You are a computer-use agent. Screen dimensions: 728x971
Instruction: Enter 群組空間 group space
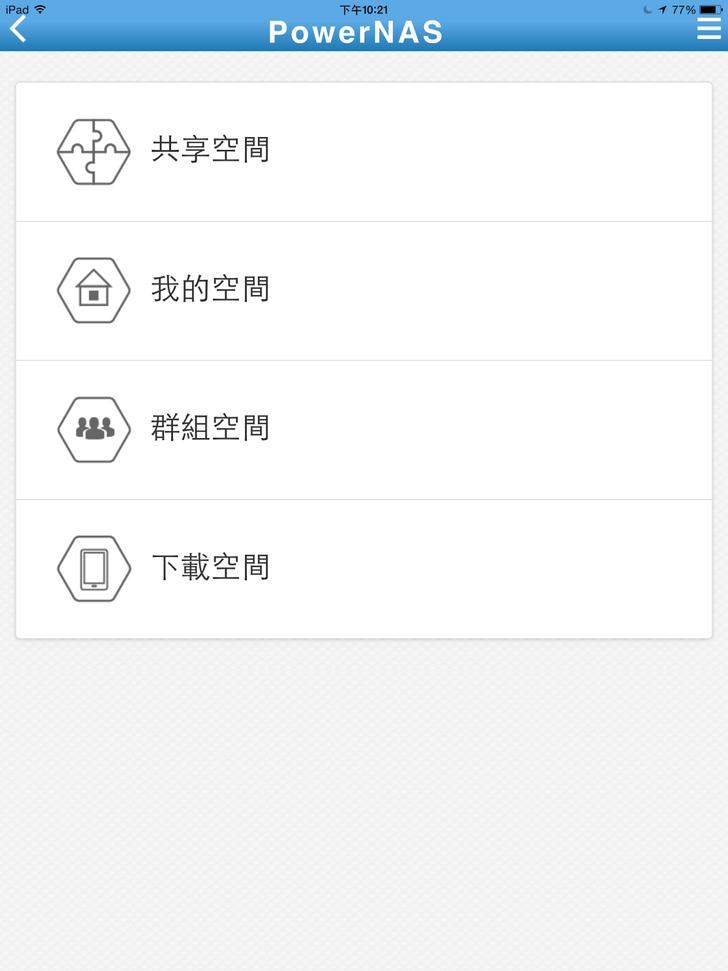[364, 429]
